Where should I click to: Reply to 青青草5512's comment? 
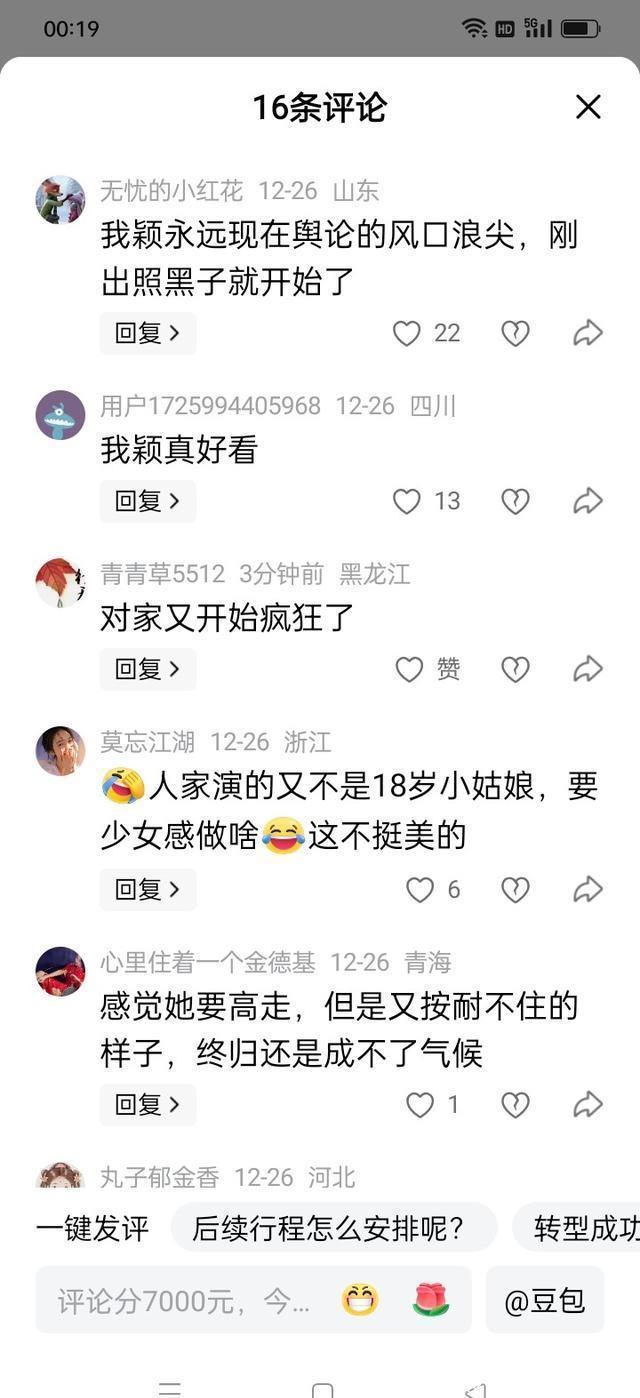(147, 669)
